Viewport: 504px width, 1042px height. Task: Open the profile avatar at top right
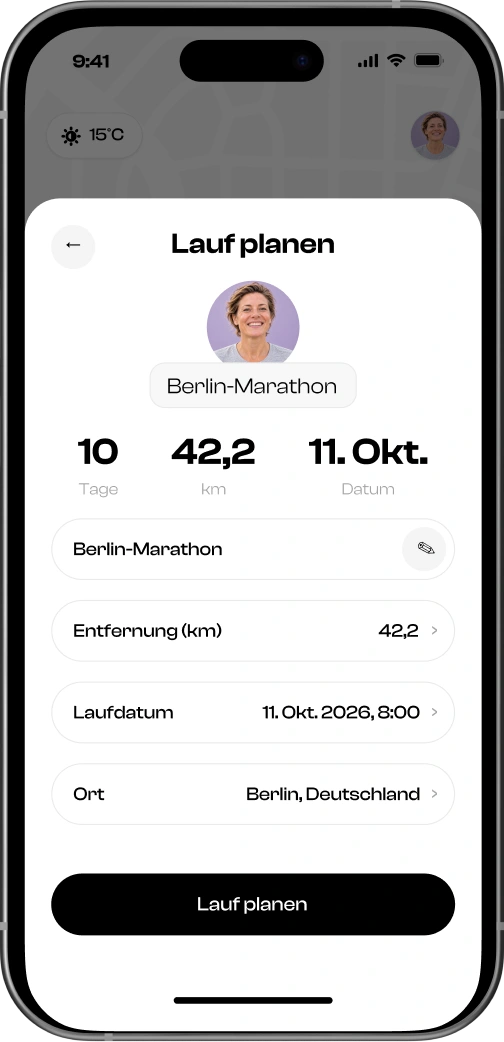[x=435, y=135]
